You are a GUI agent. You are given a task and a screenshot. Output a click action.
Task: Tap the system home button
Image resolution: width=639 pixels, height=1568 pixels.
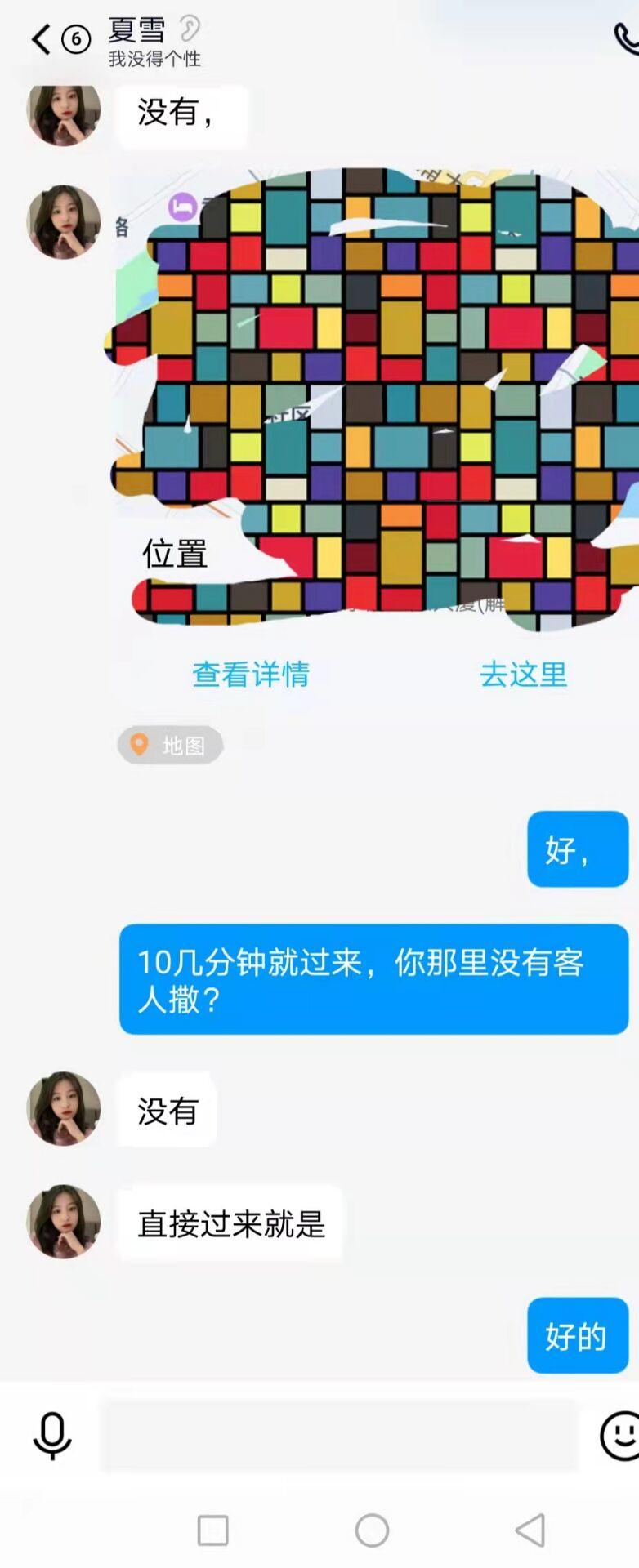point(372,1530)
